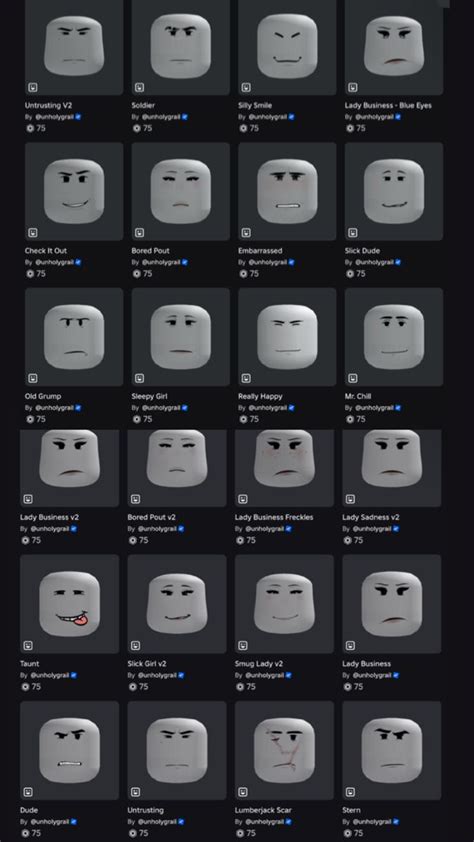Visit @unholygrail creator link under Taunt

point(50,675)
